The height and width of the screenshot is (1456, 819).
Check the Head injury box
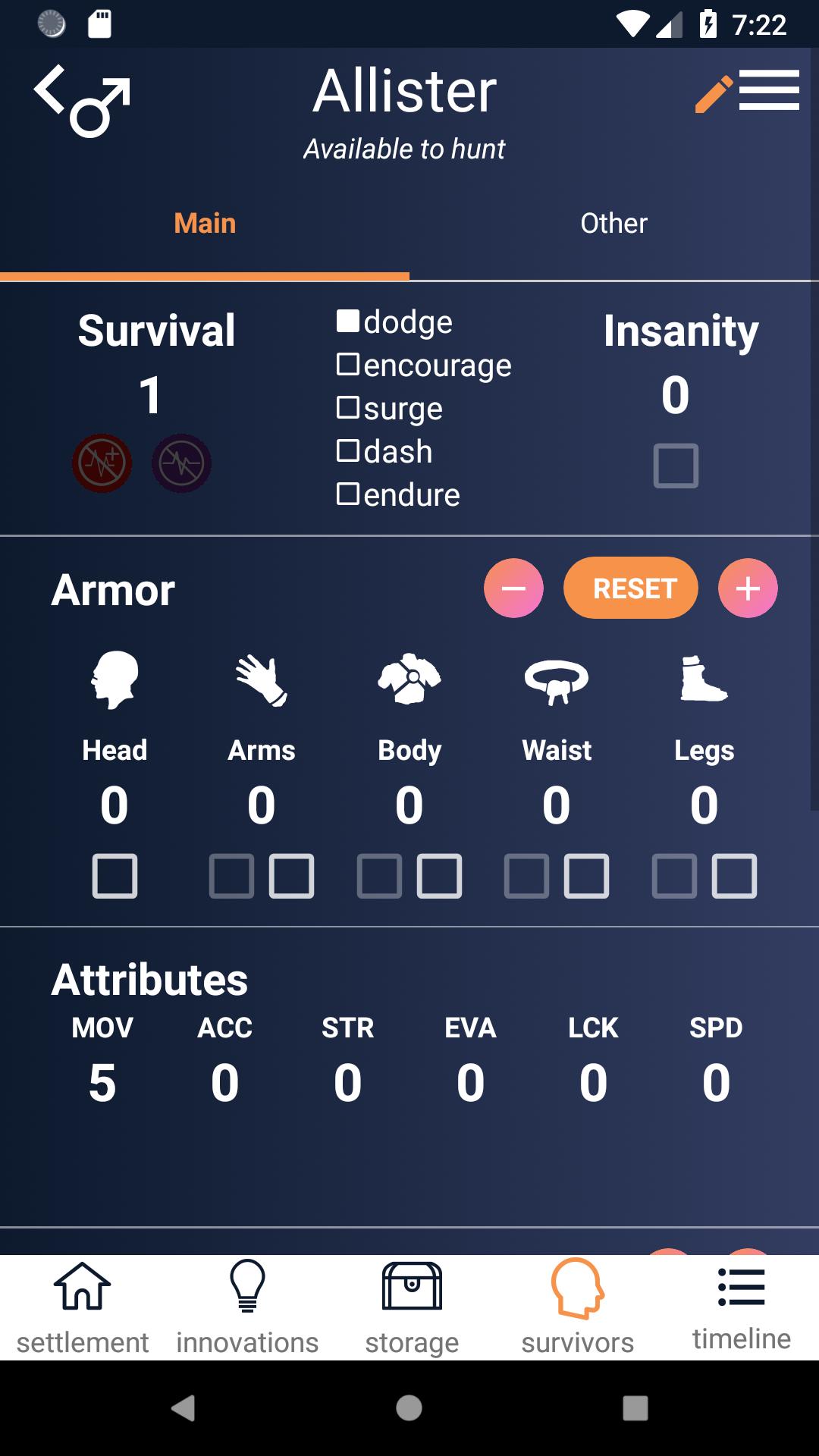click(115, 876)
